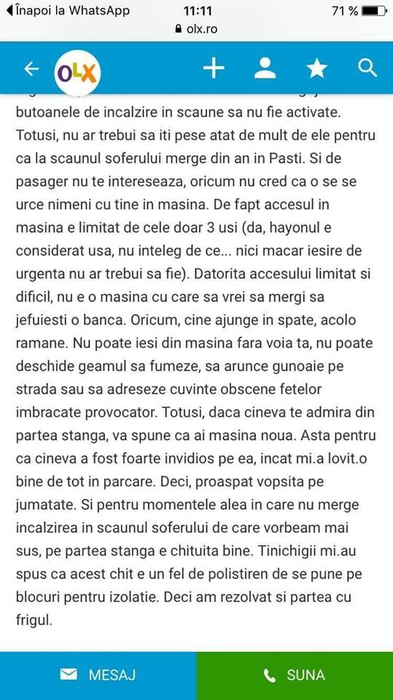This screenshot has width=393, height=700.
Task: Post a new ad with plus icon
Action: [214, 69]
